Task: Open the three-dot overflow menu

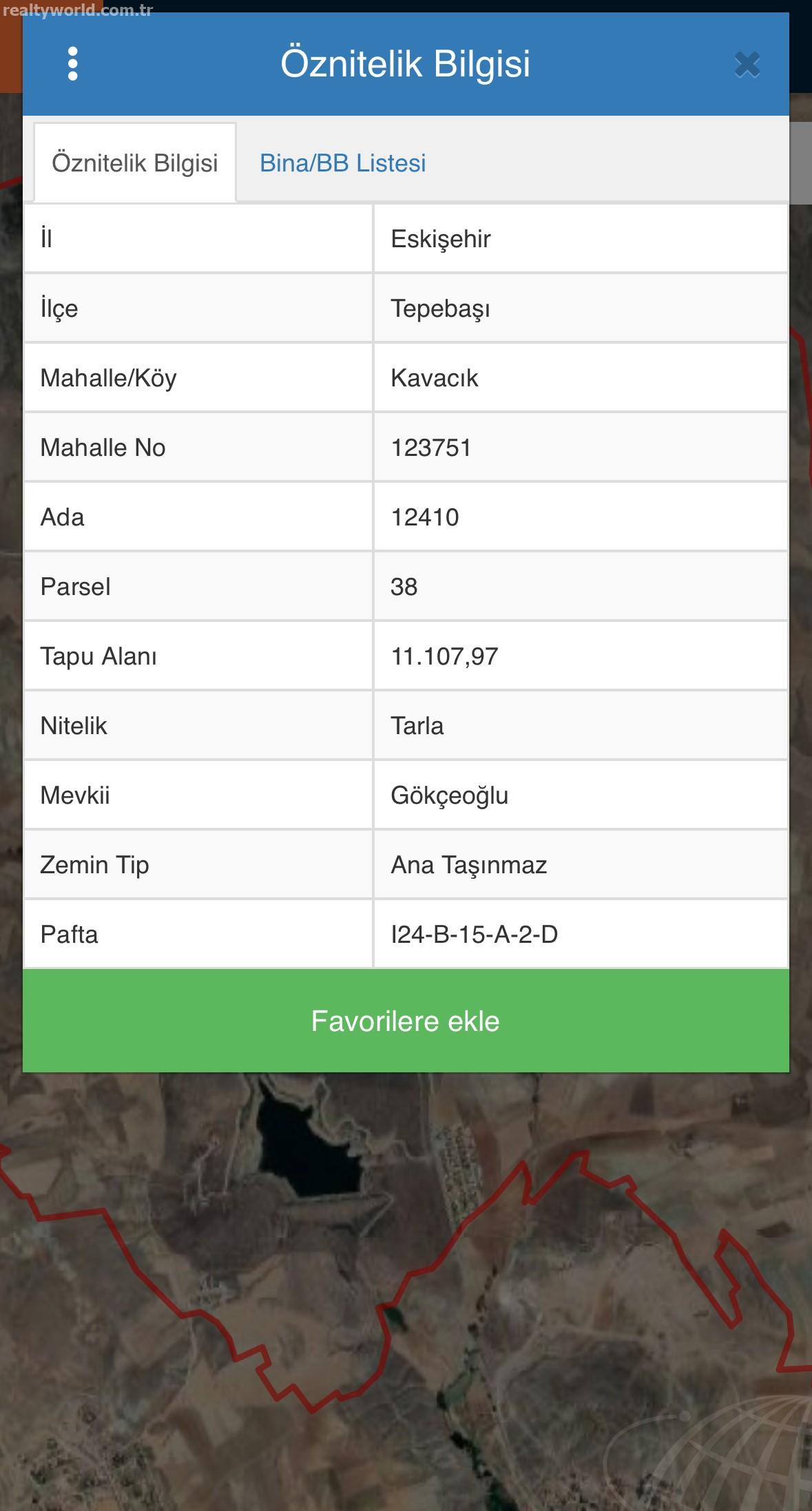Action: tap(73, 64)
